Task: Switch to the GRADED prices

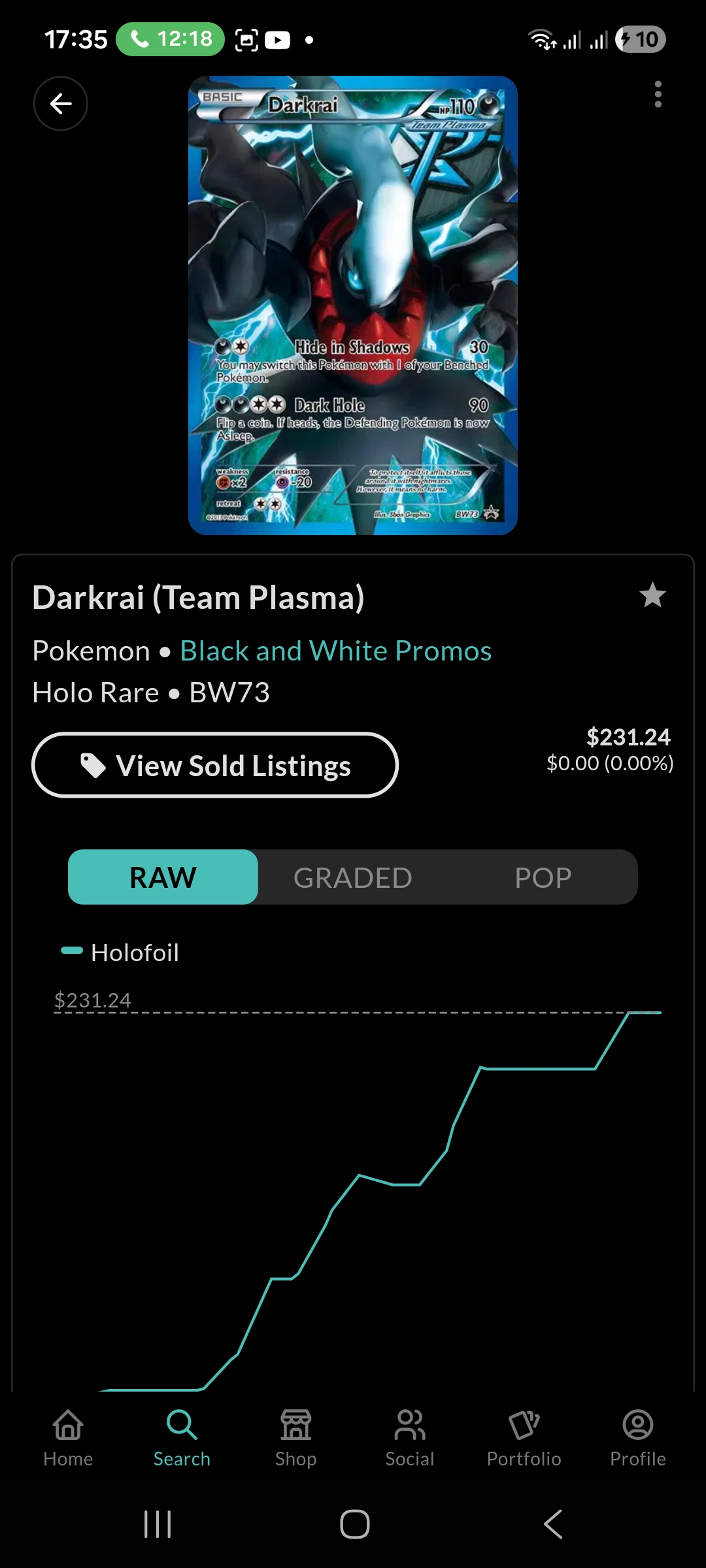Action: (352, 877)
